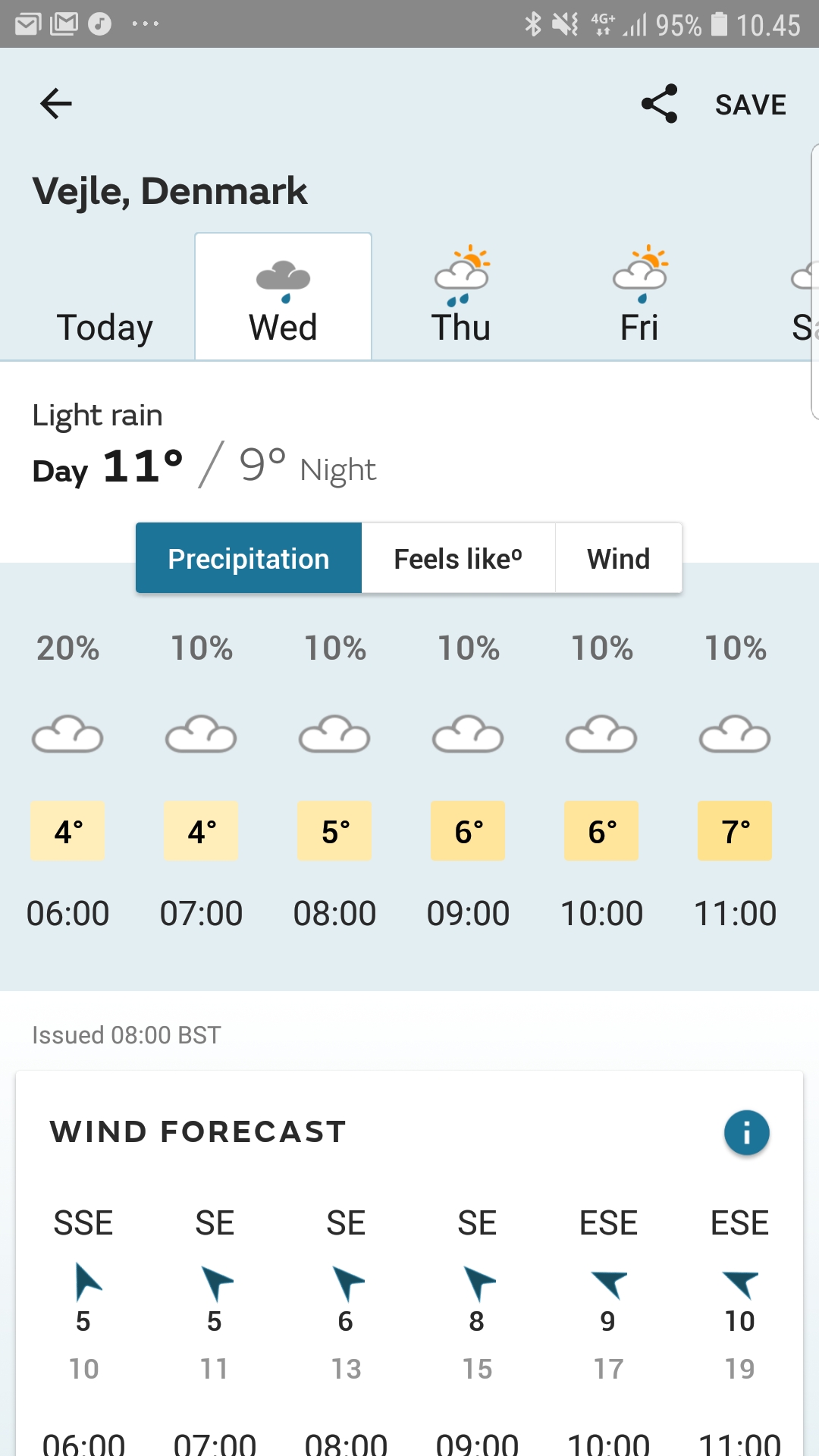Switch to the Wind hourly view
Image resolution: width=819 pixels, height=1456 pixels.
pos(618,559)
